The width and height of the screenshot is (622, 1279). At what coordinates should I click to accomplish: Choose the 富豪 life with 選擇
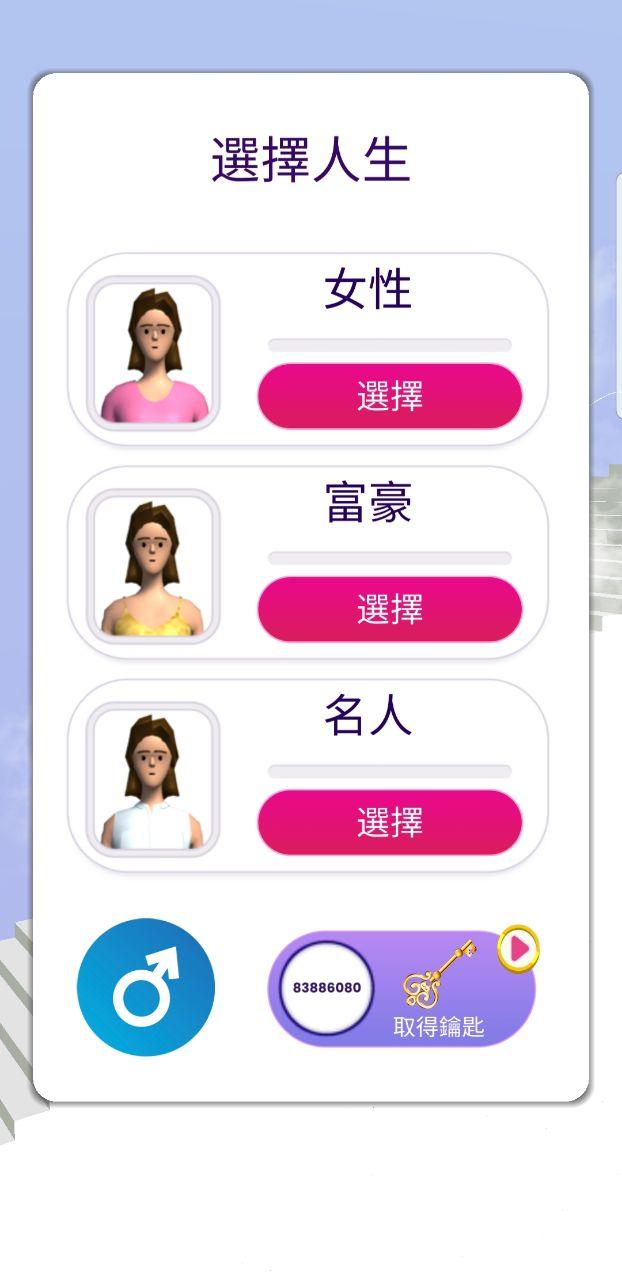point(389,609)
